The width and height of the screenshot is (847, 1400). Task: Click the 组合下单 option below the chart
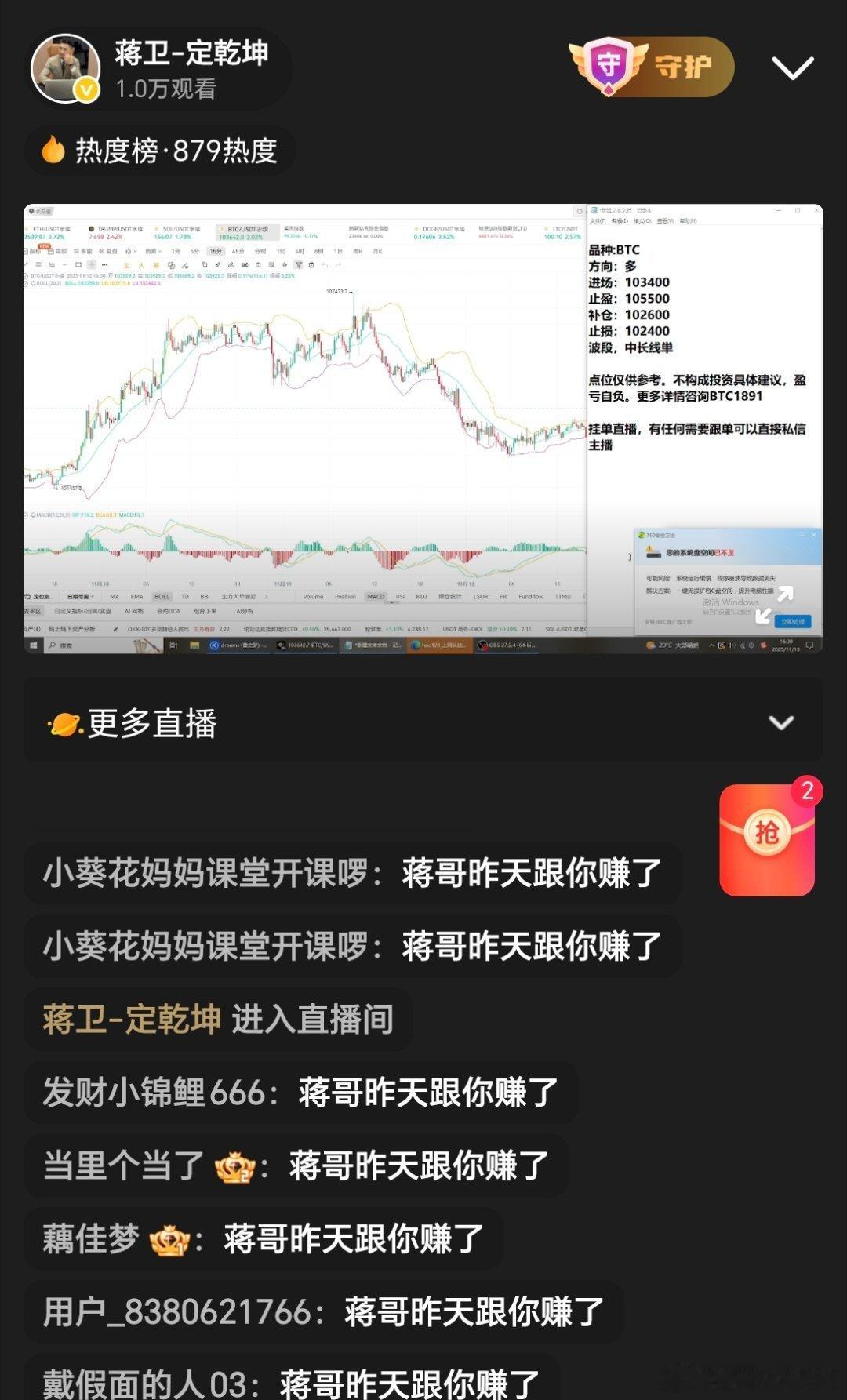point(204,610)
